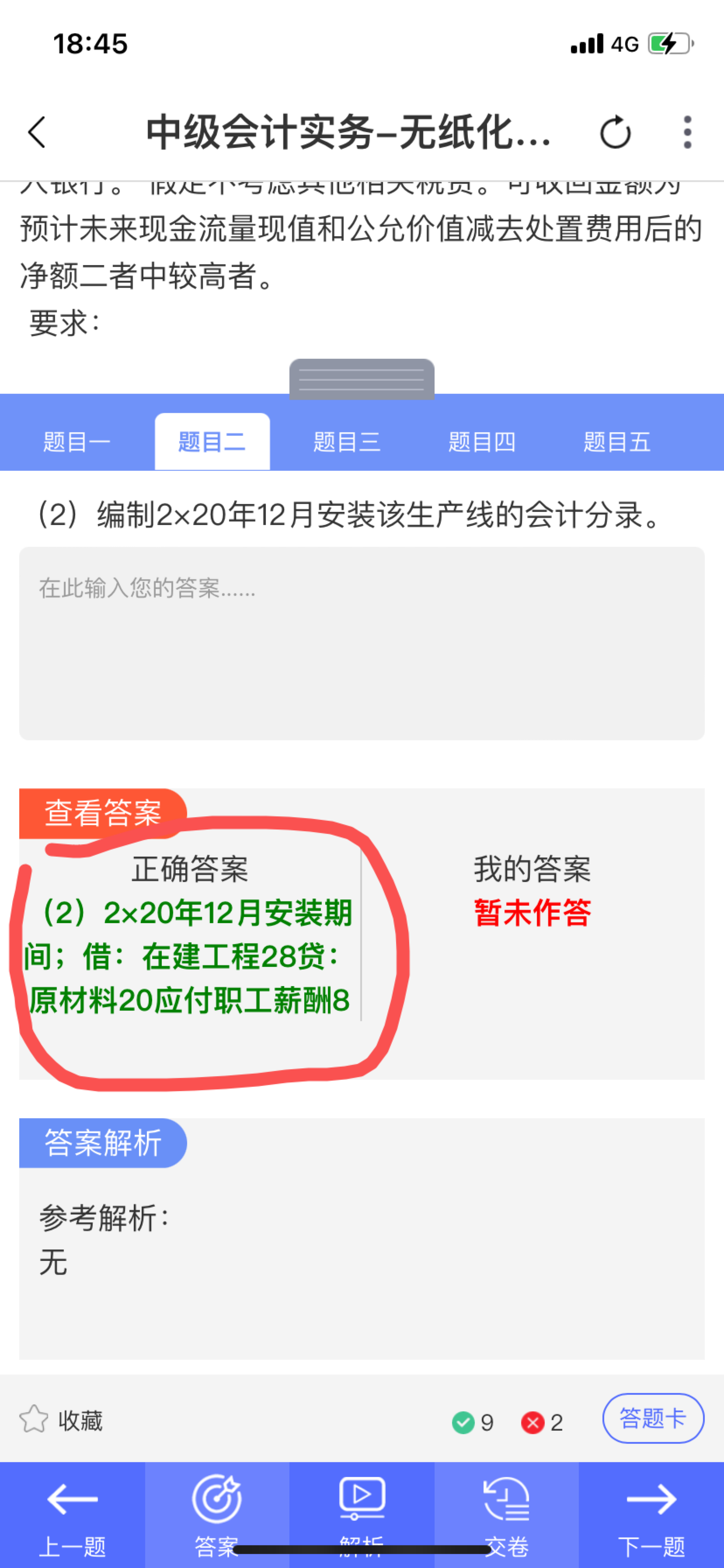Tap the answer input box

pos(362,644)
